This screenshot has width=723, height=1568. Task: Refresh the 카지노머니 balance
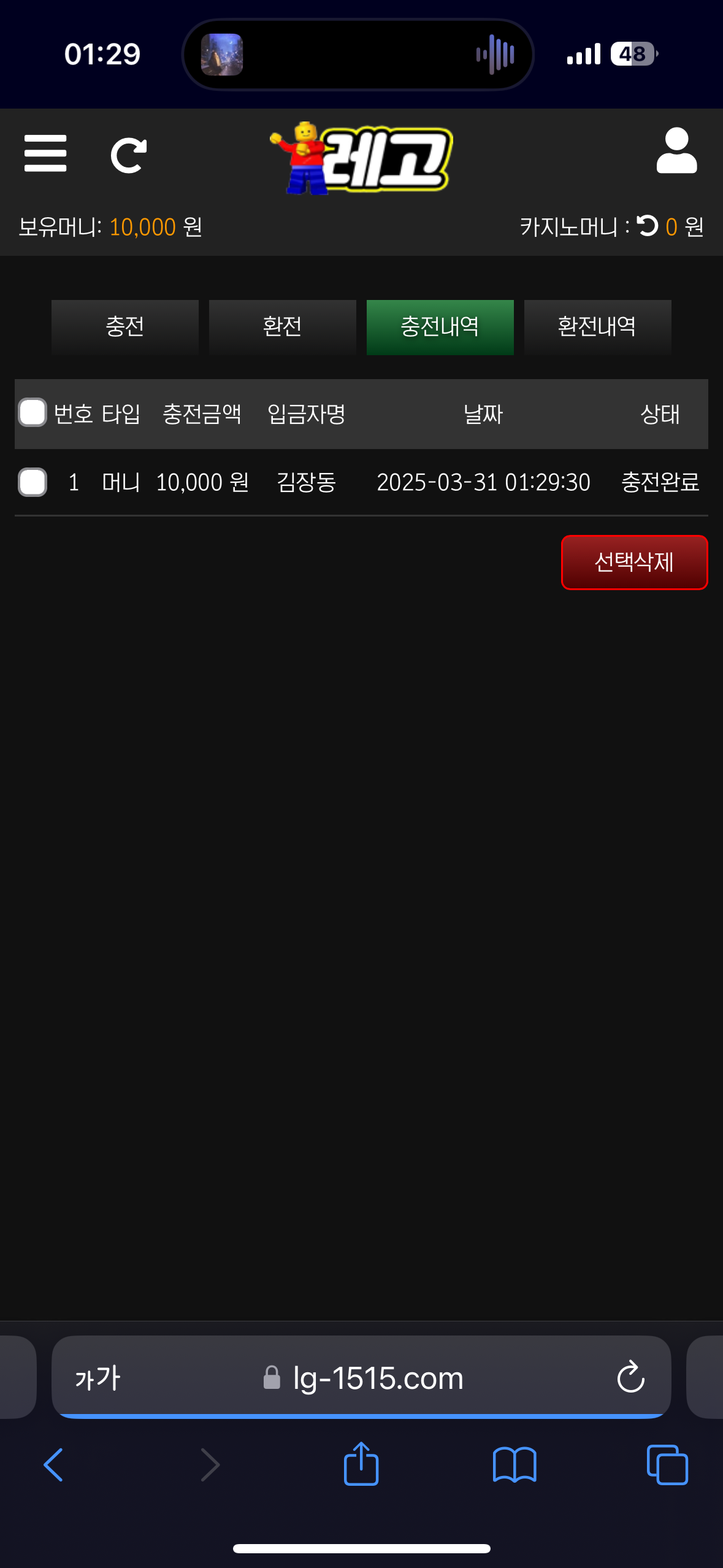(x=648, y=226)
